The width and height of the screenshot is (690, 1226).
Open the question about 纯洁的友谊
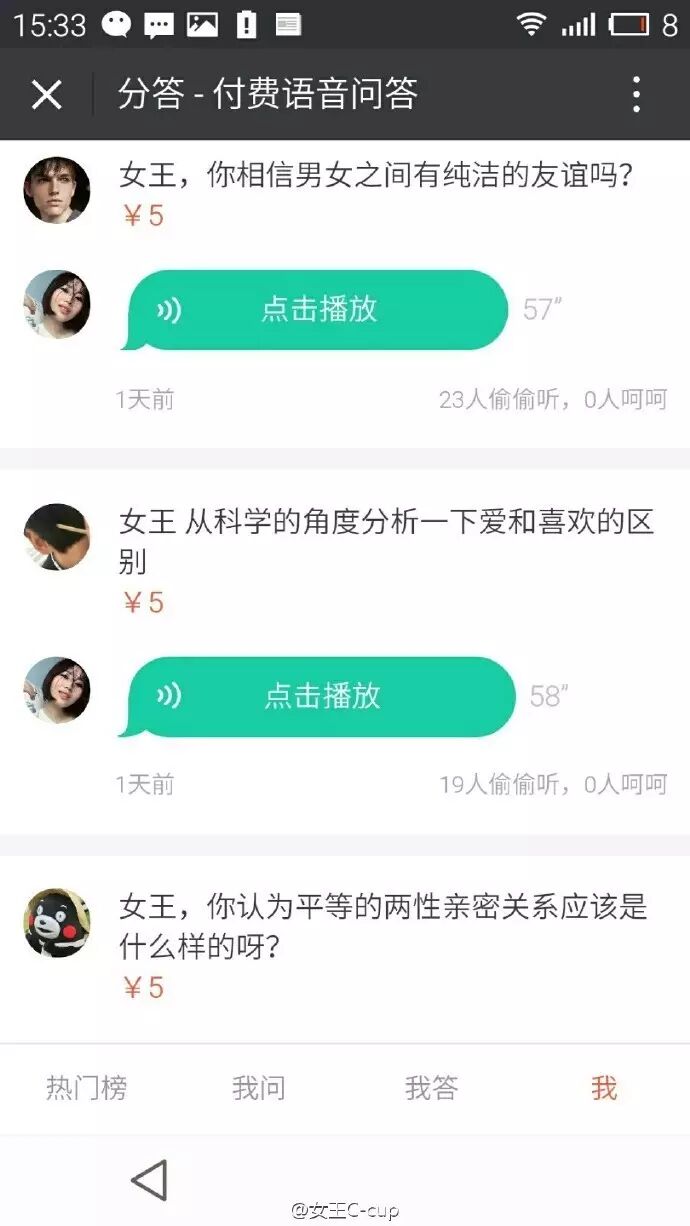(x=377, y=178)
